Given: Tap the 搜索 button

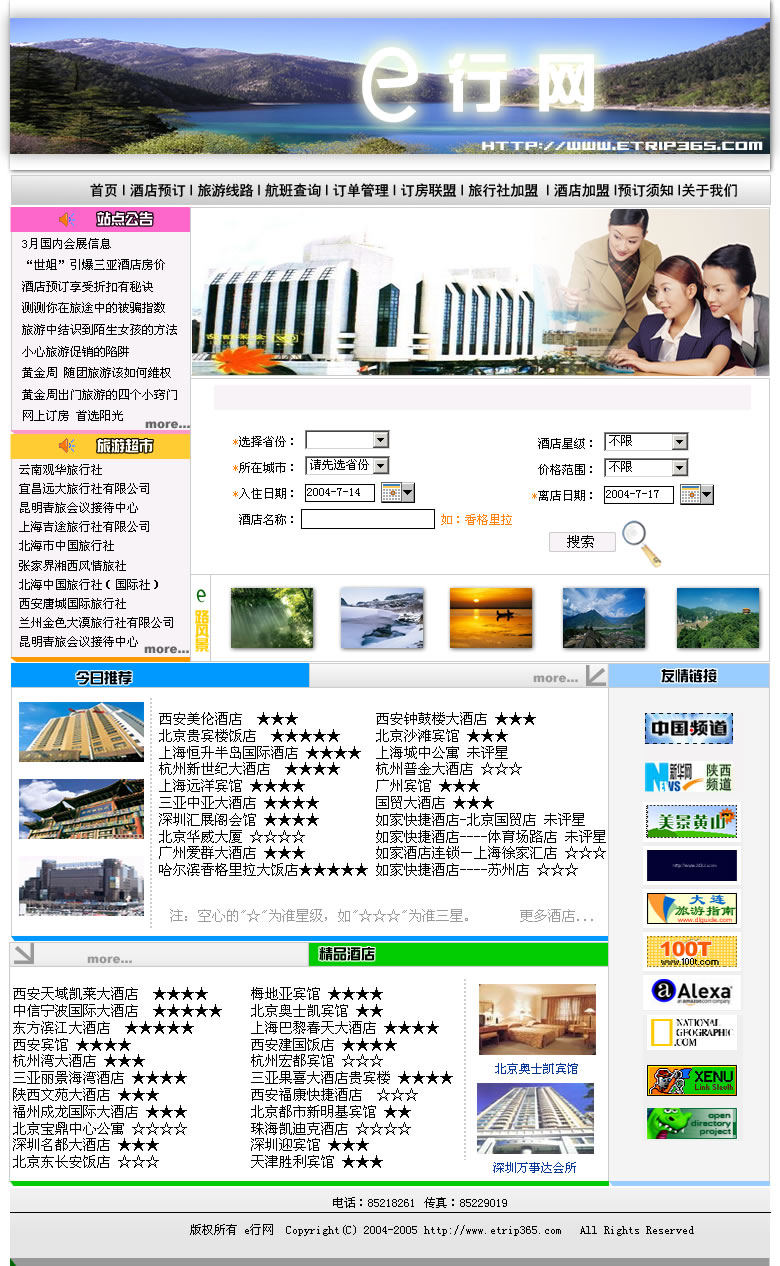Looking at the screenshot, I should coord(581,541).
